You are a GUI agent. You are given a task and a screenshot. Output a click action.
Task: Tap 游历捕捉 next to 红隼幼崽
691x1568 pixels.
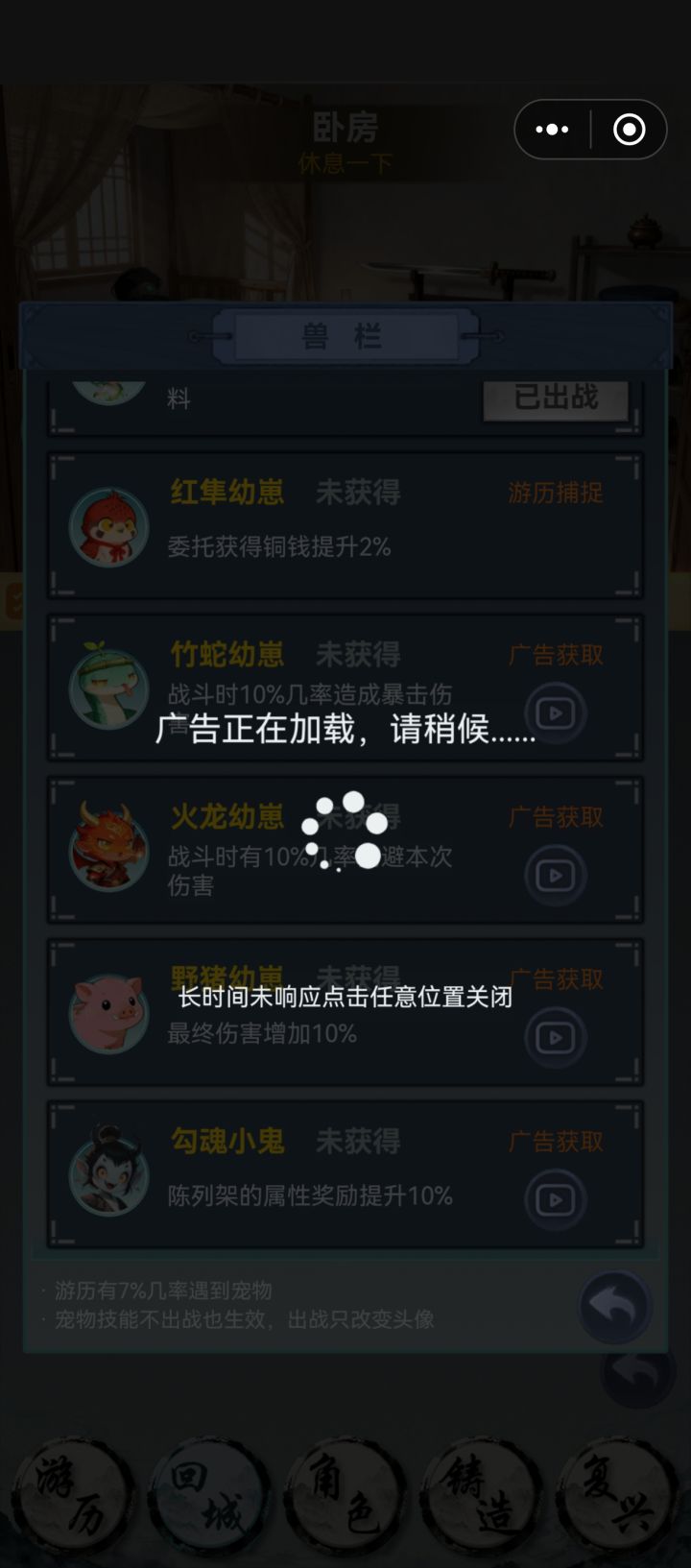click(555, 492)
